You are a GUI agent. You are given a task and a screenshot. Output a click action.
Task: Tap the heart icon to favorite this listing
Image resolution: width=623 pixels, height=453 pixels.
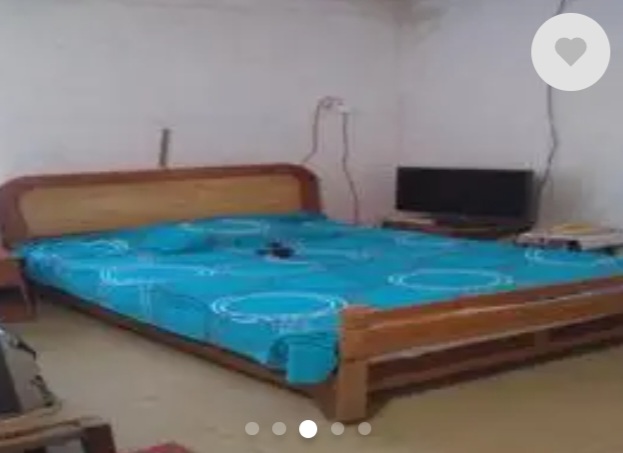click(570, 52)
